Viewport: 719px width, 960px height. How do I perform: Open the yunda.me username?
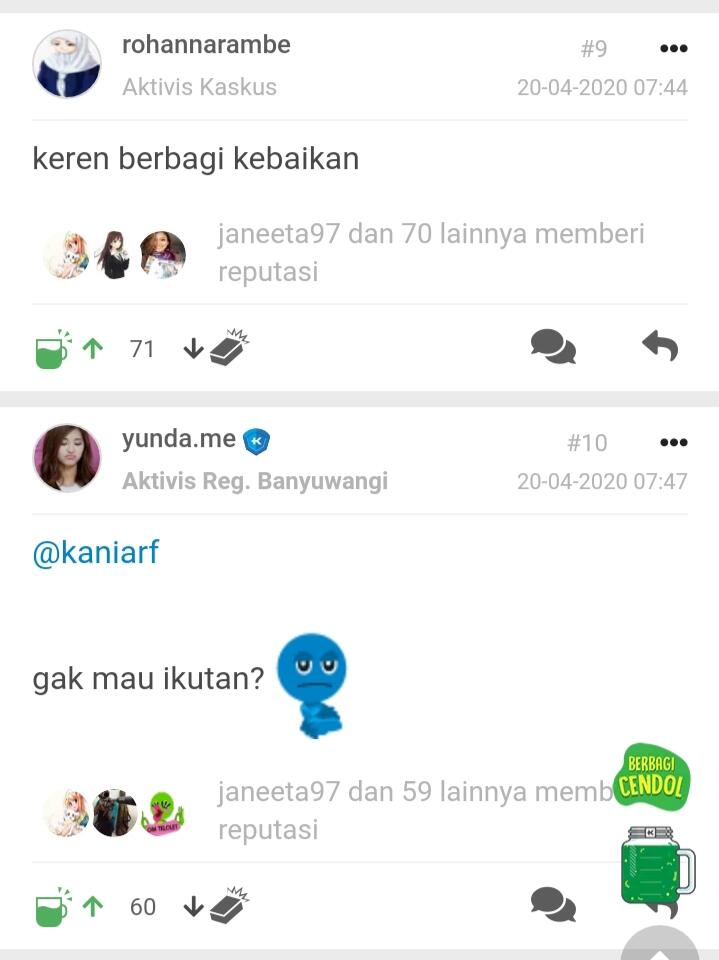(179, 439)
